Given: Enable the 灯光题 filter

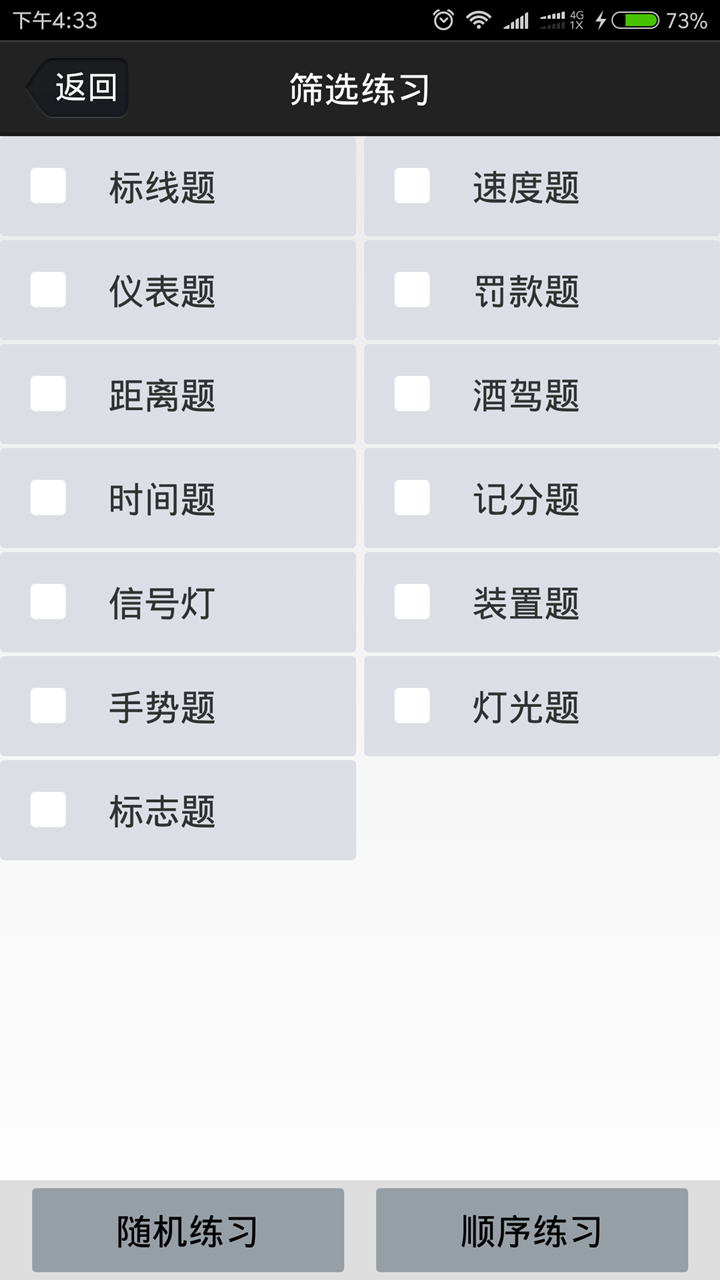Looking at the screenshot, I should 412,706.
